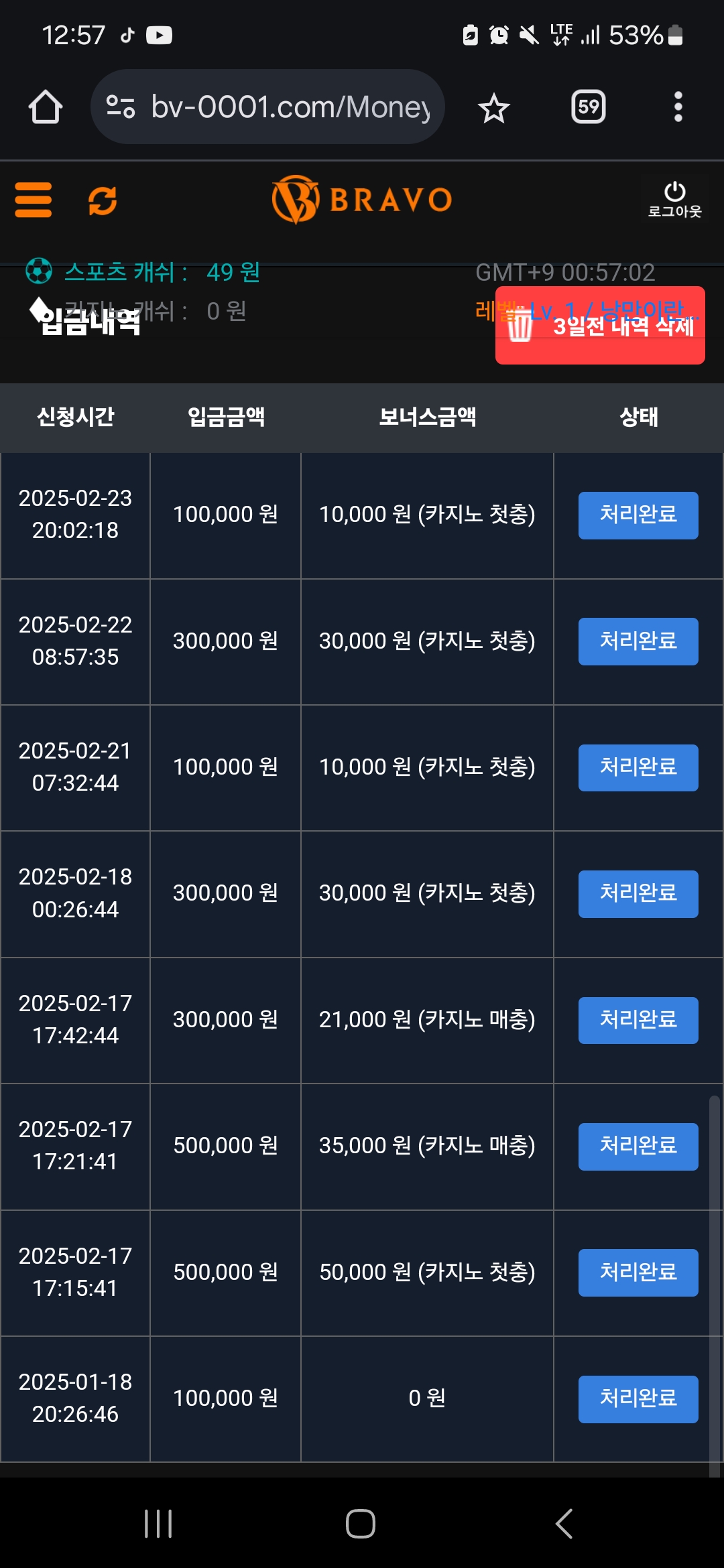This screenshot has height=1568, width=724.
Task: Tap 처리완료 for the 2025-02-22 deposit
Action: tap(638, 641)
